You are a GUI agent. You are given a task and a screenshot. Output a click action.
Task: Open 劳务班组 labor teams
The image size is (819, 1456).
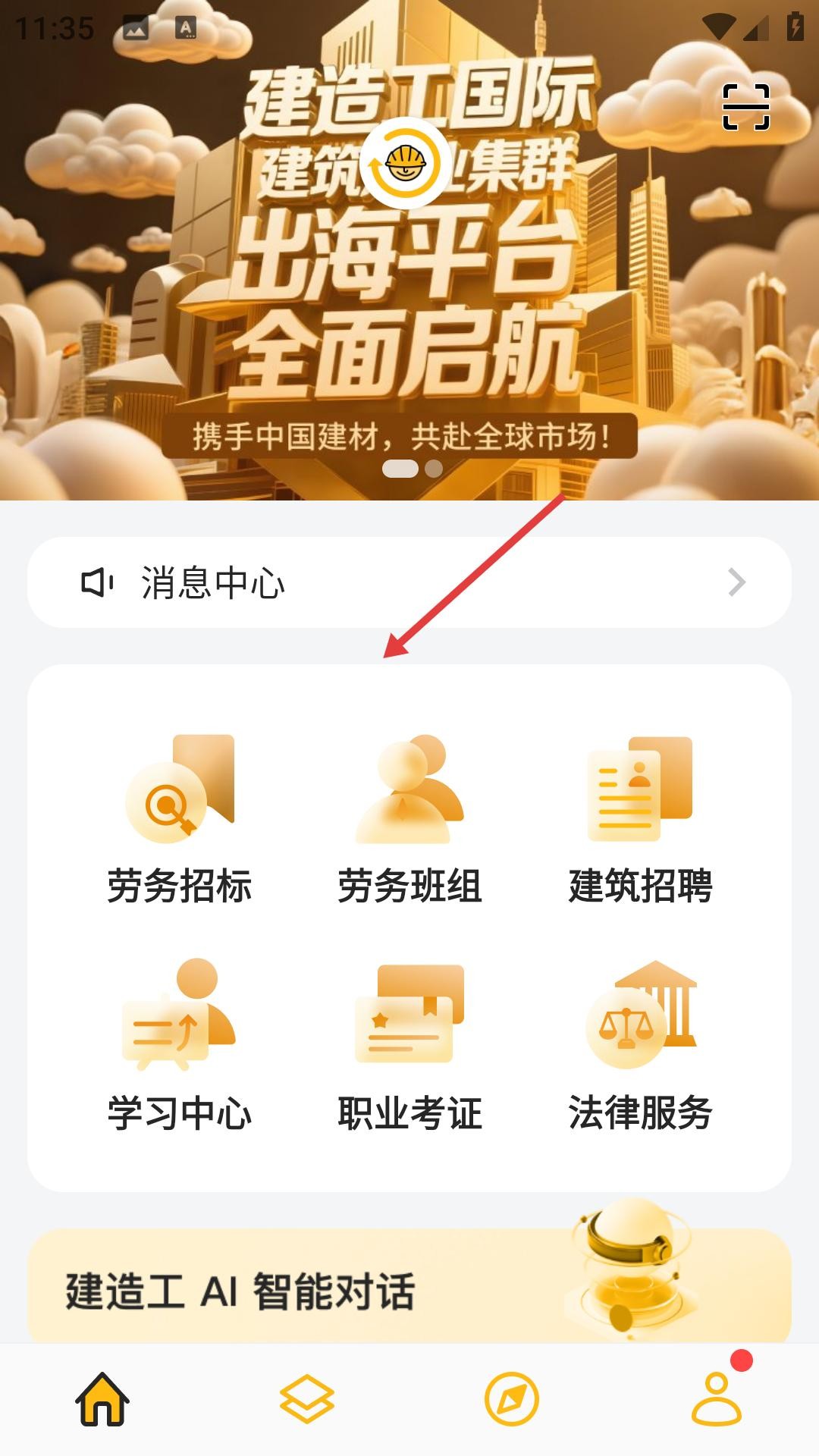409,821
